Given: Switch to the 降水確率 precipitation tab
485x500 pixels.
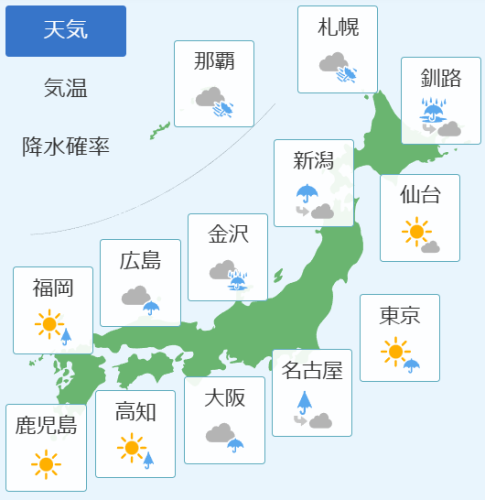Looking at the screenshot, I should [x=66, y=146].
